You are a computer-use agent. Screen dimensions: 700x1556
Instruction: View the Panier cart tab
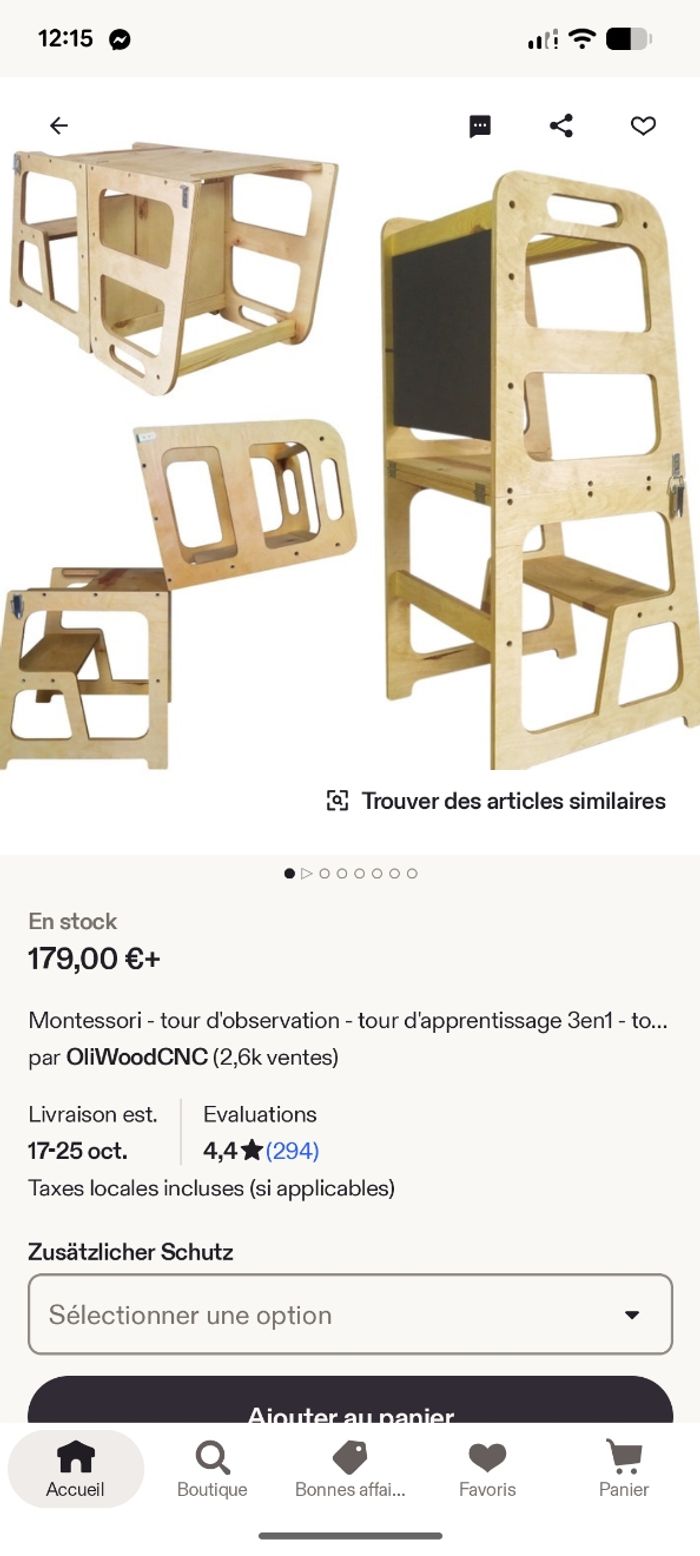(624, 1469)
